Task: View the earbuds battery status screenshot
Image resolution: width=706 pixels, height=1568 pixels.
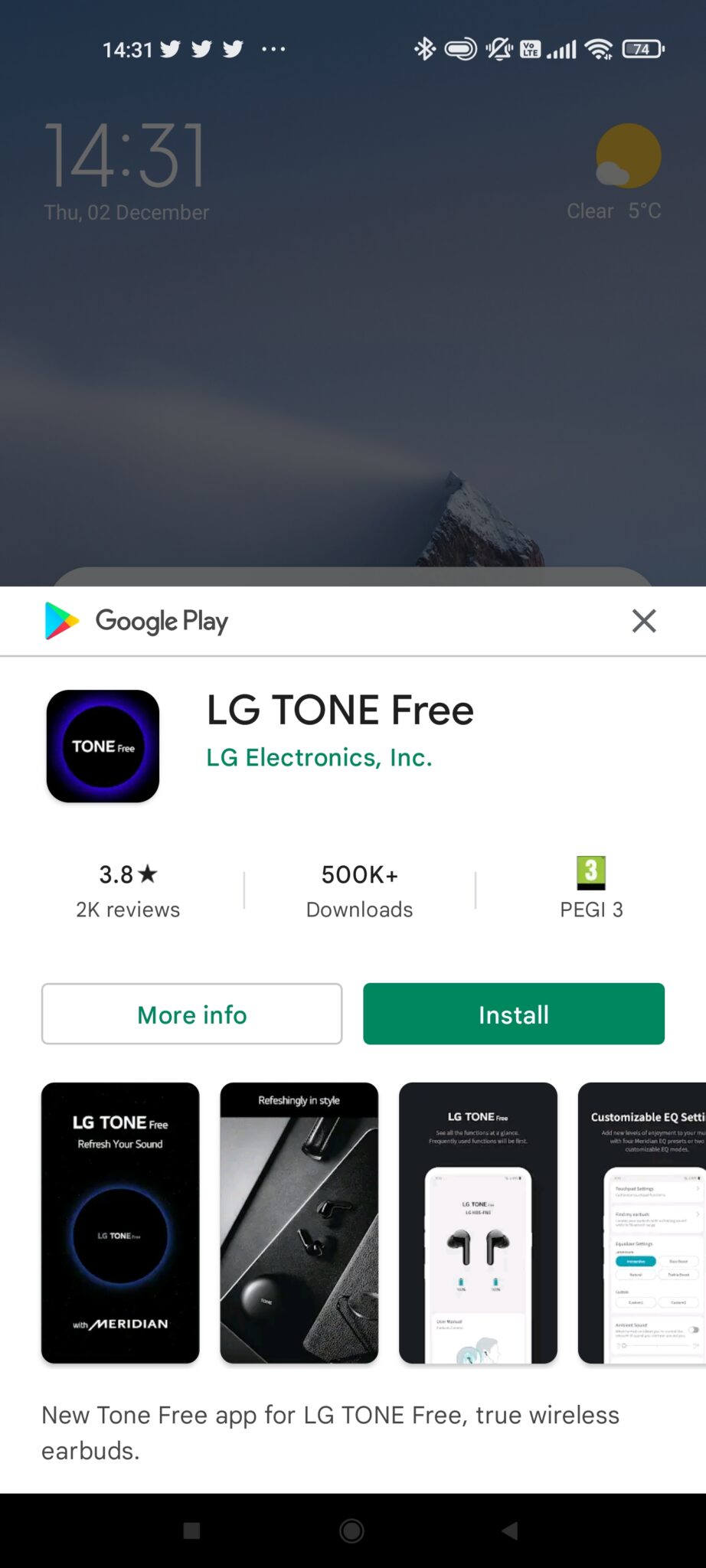Action: point(478,1223)
